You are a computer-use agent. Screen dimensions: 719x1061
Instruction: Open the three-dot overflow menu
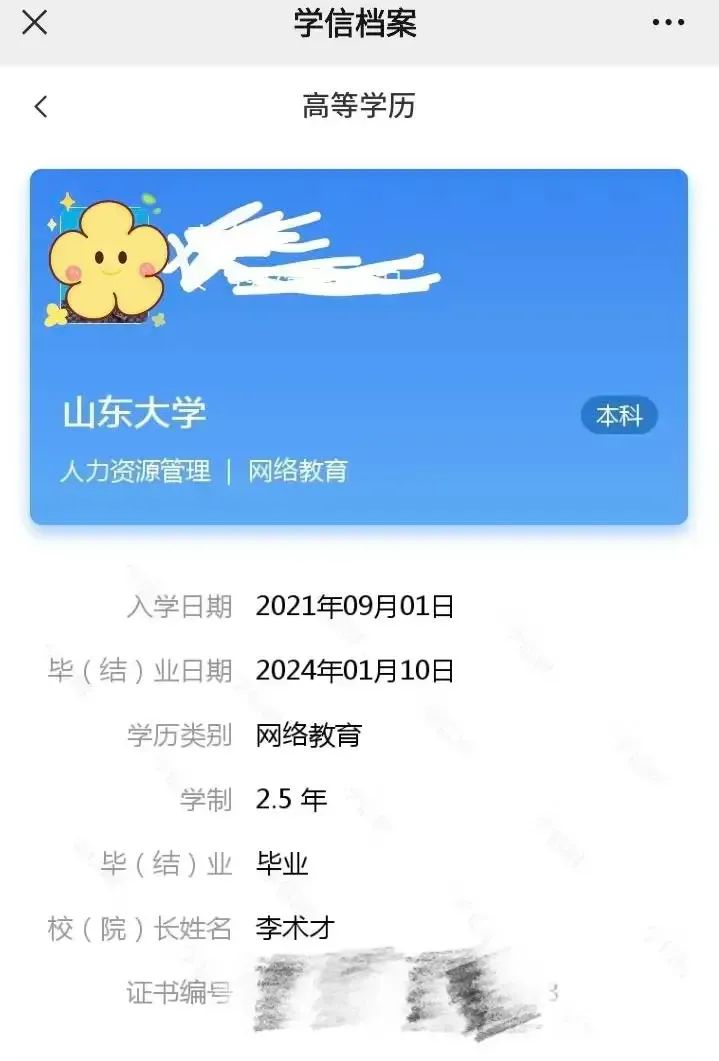[668, 22]
